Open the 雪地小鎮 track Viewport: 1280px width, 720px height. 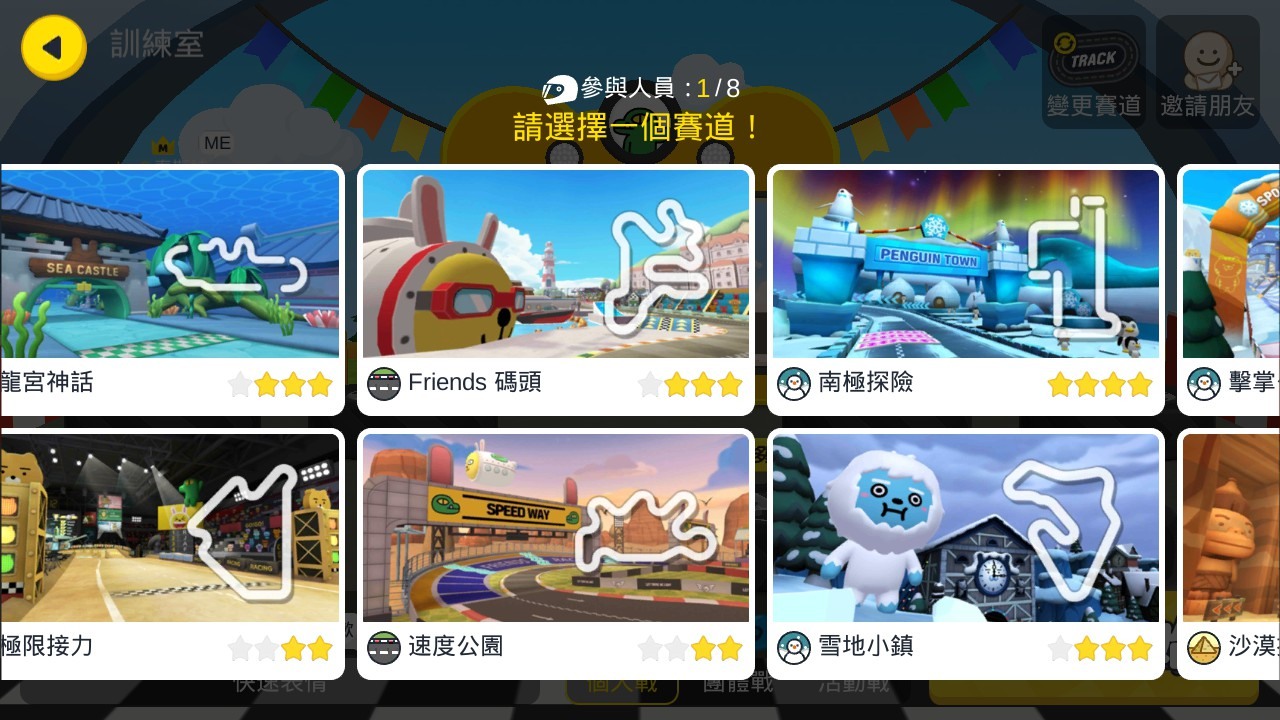(965, 553)
